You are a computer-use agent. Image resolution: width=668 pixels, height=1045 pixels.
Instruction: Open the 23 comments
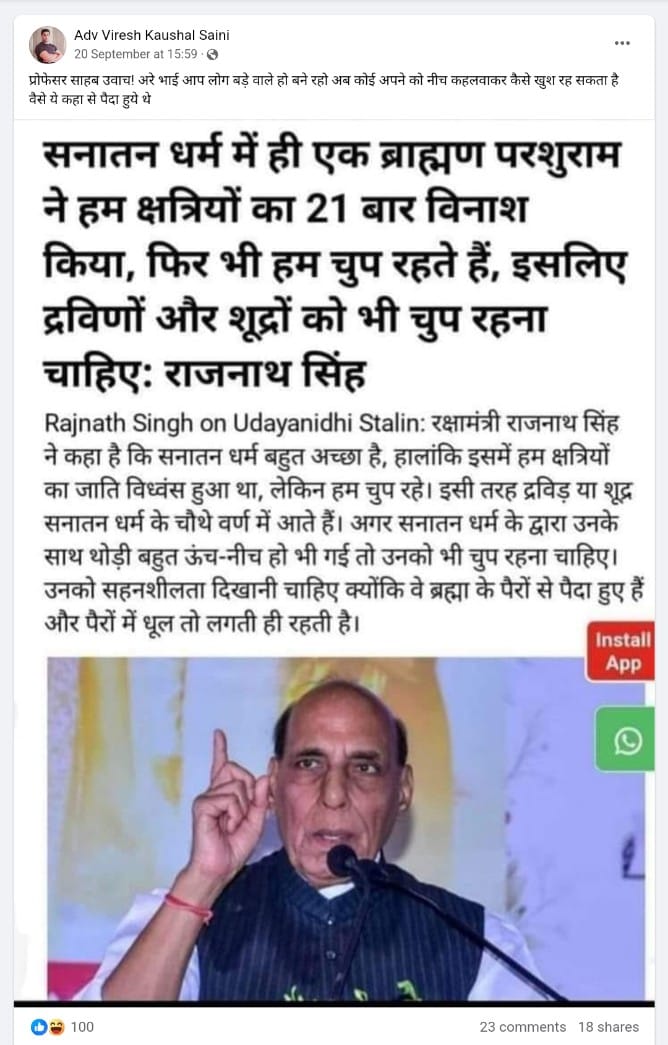(x=522, y=1027)
